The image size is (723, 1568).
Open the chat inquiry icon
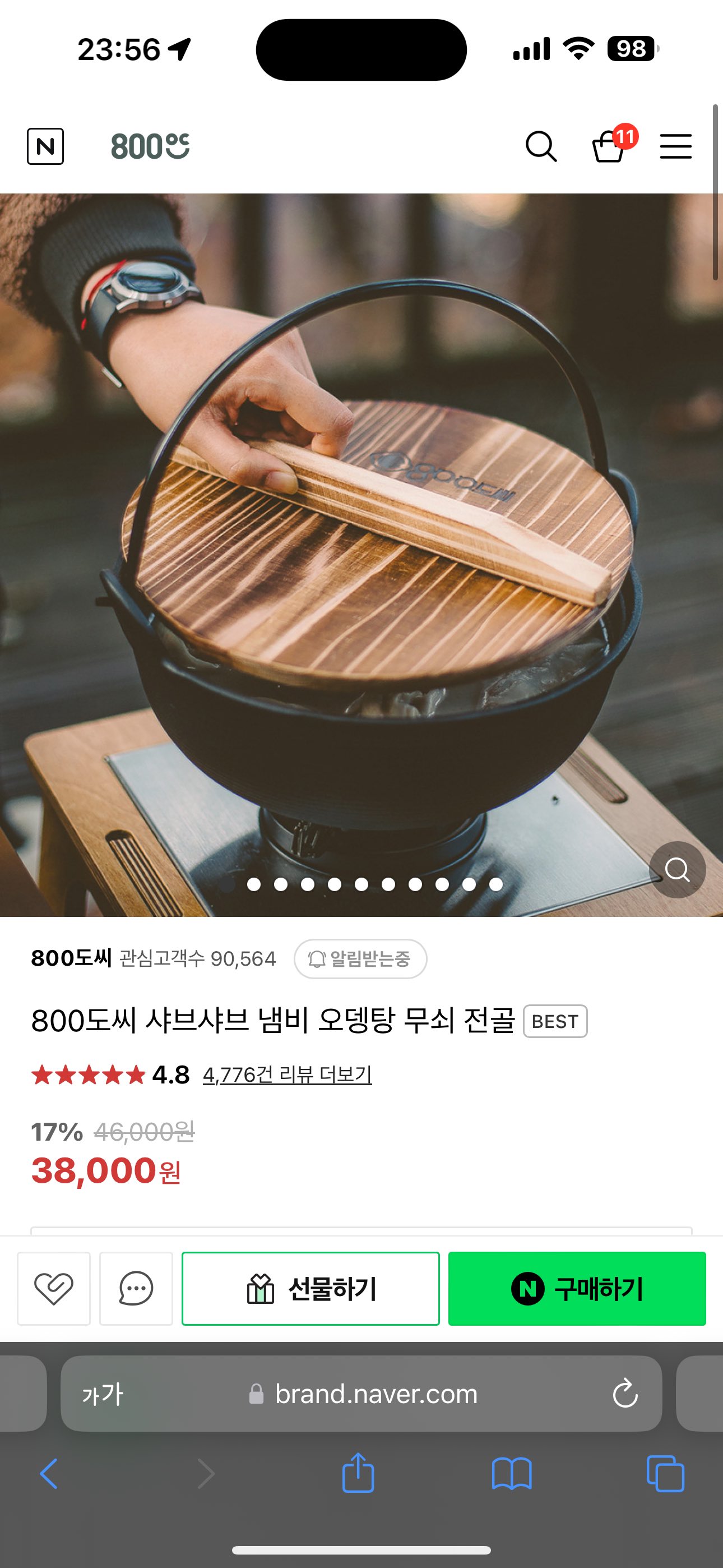[x=136, y=1289]
